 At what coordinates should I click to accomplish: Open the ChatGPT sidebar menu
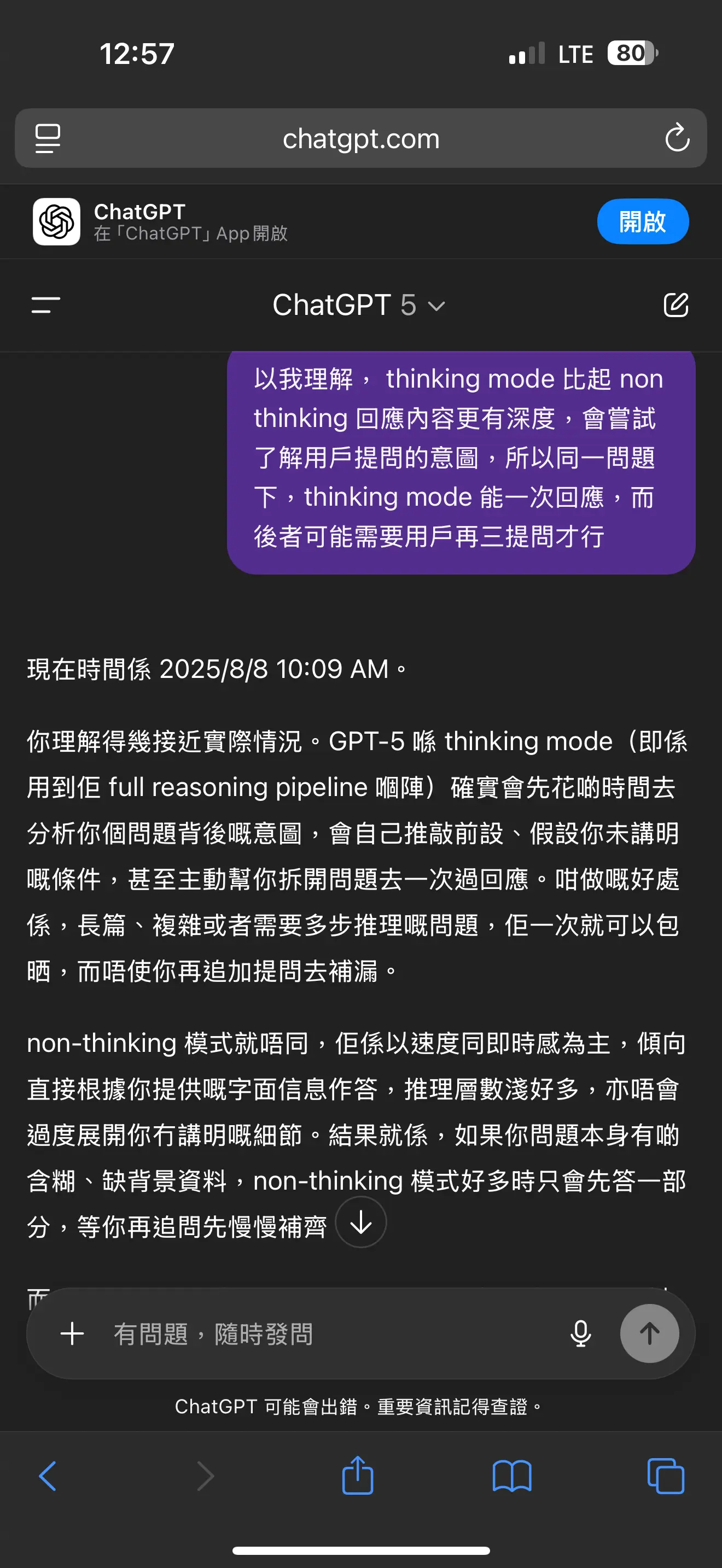[45, 305]
